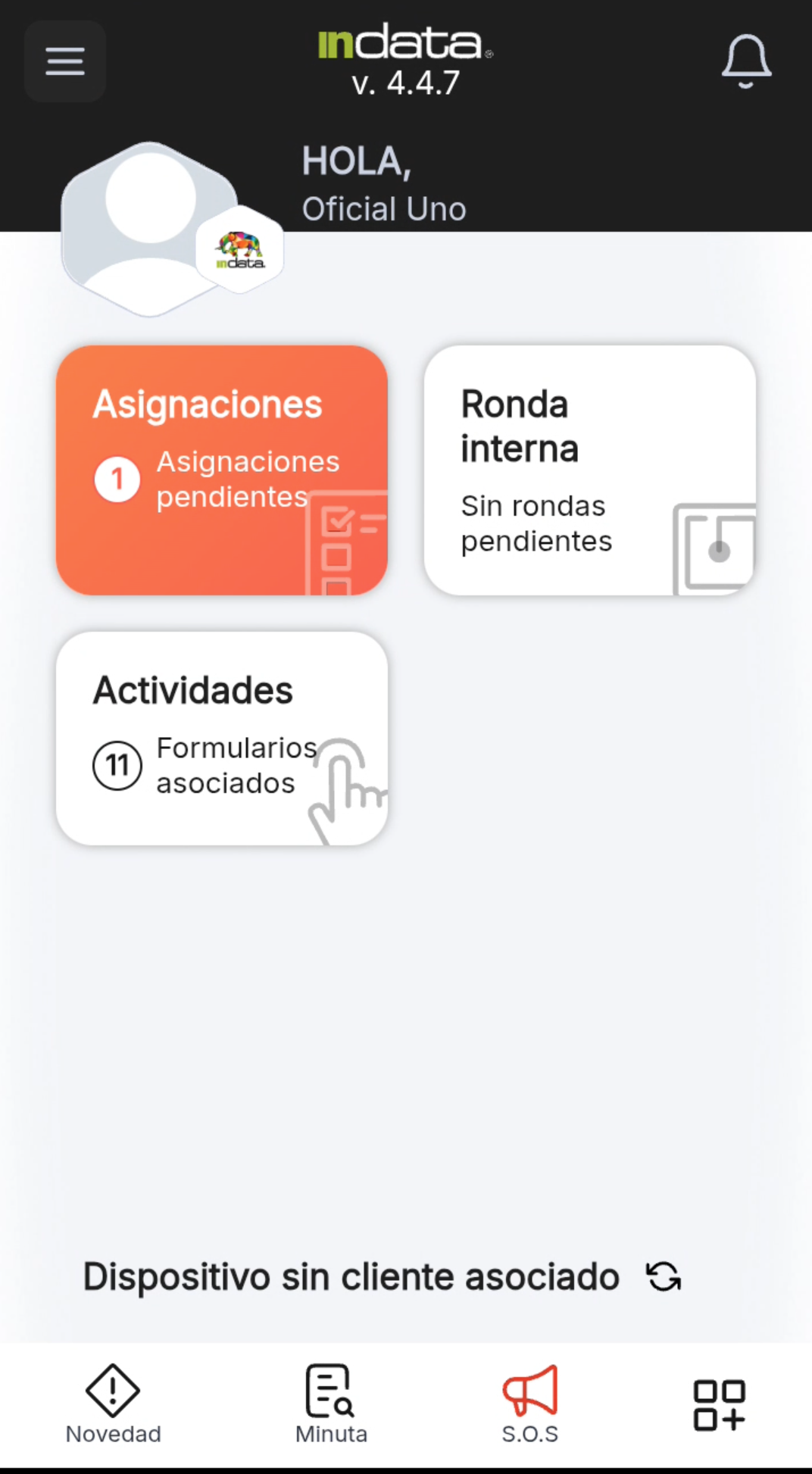
Task: Open the notifications bell
Action: [x=746, y=61]
